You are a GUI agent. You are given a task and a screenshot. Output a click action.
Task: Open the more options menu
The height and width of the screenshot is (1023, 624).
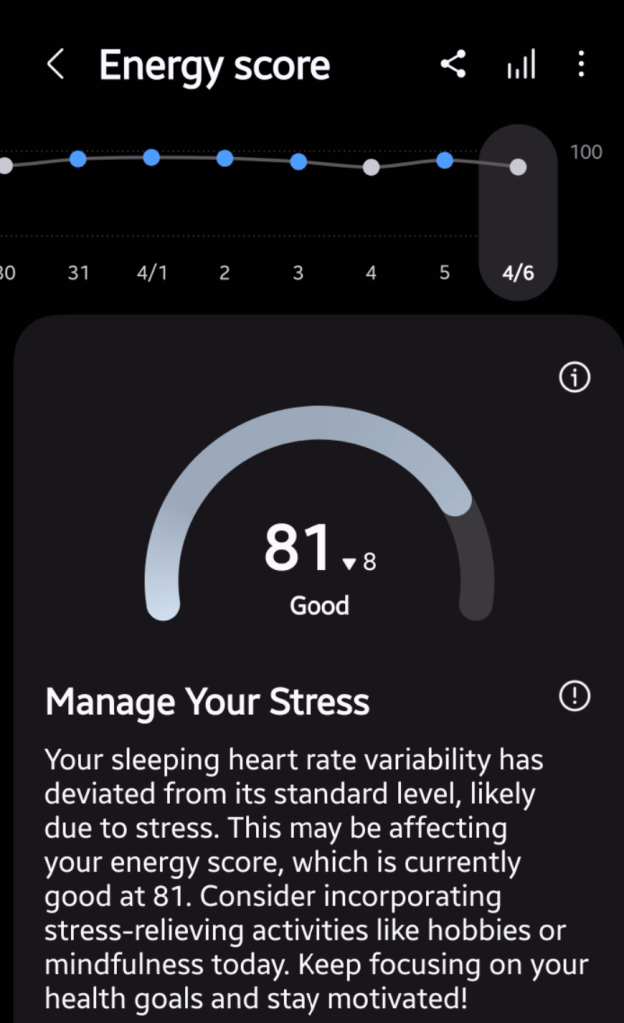(x=581, y=66)
